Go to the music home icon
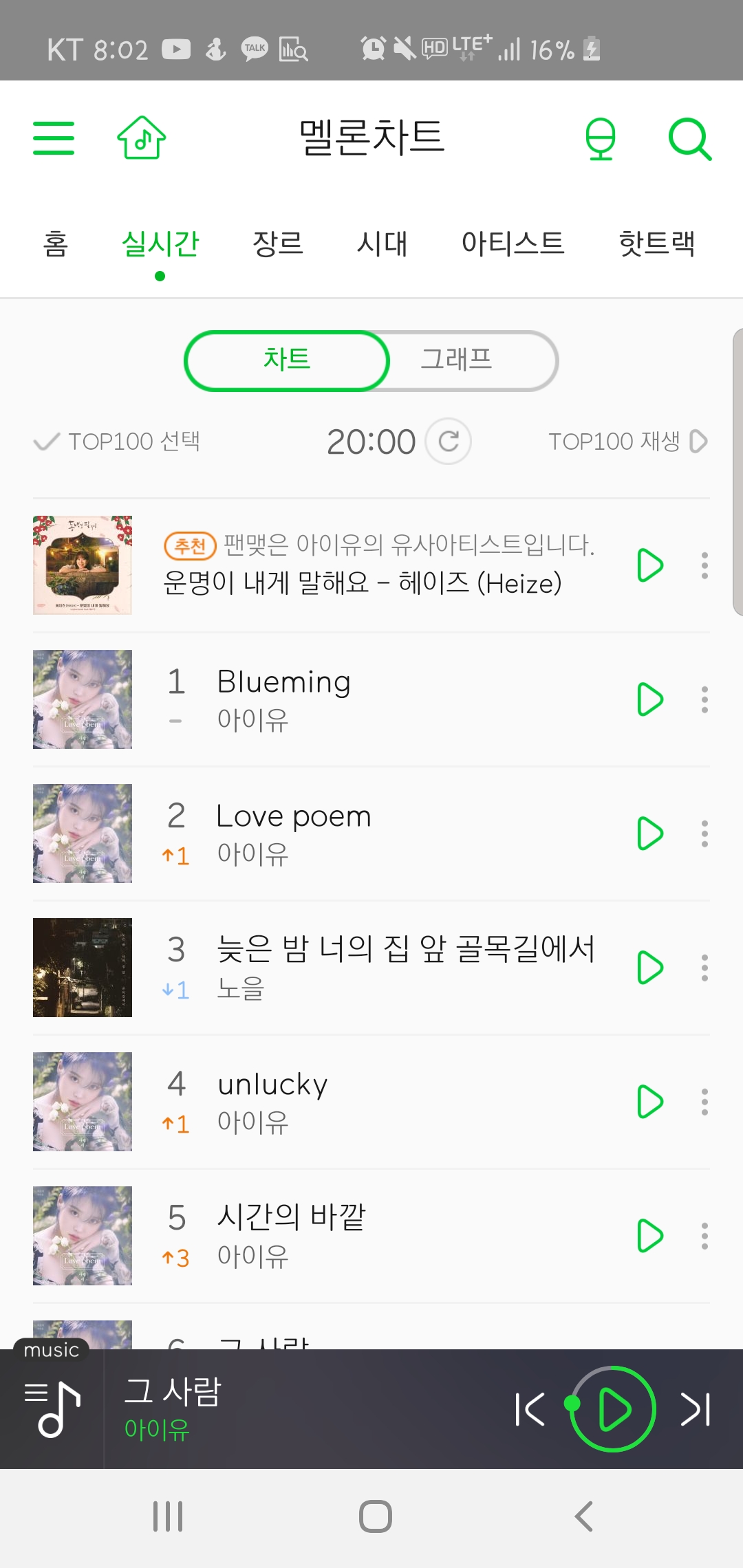 coord(142,138)
